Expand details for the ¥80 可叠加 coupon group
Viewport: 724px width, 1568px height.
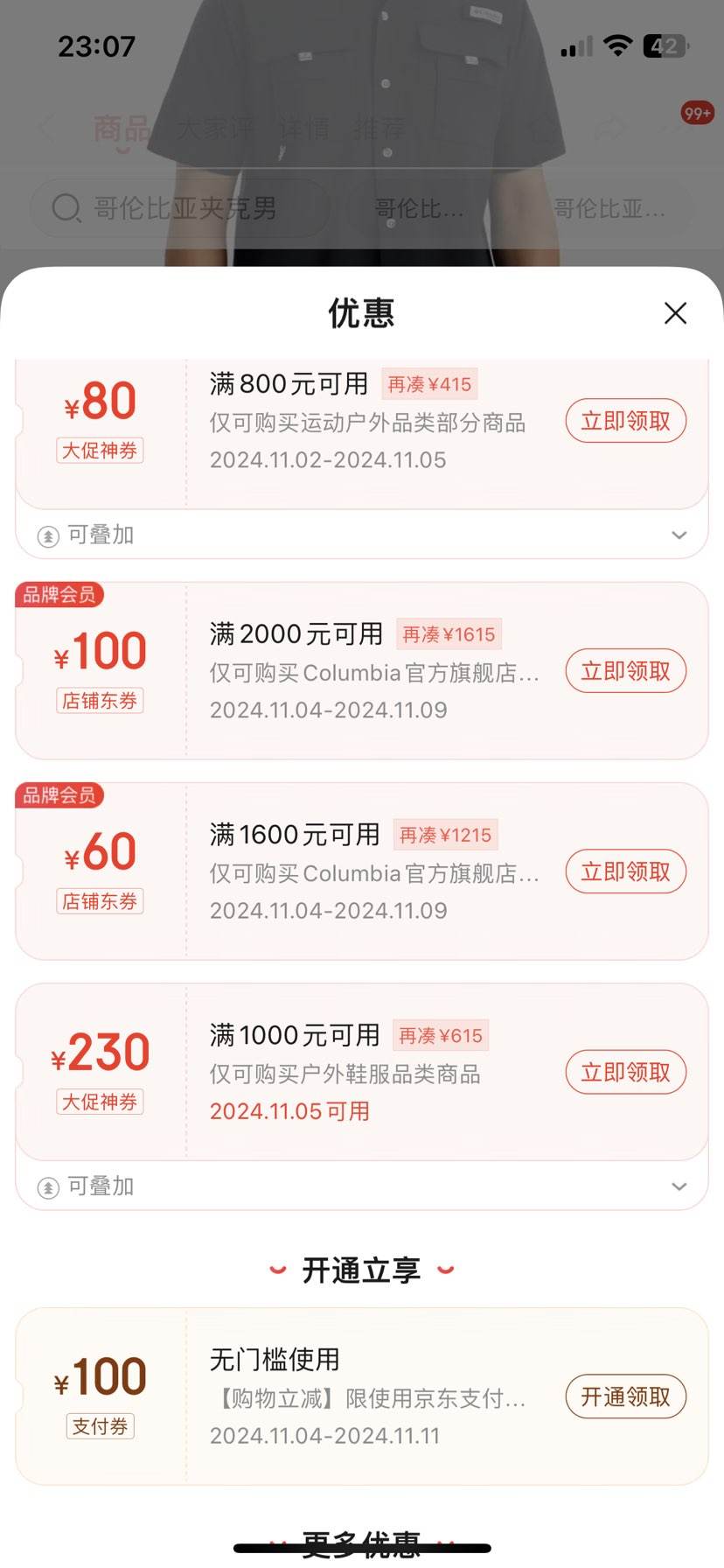pyautogui.click(x=679, y=534)
